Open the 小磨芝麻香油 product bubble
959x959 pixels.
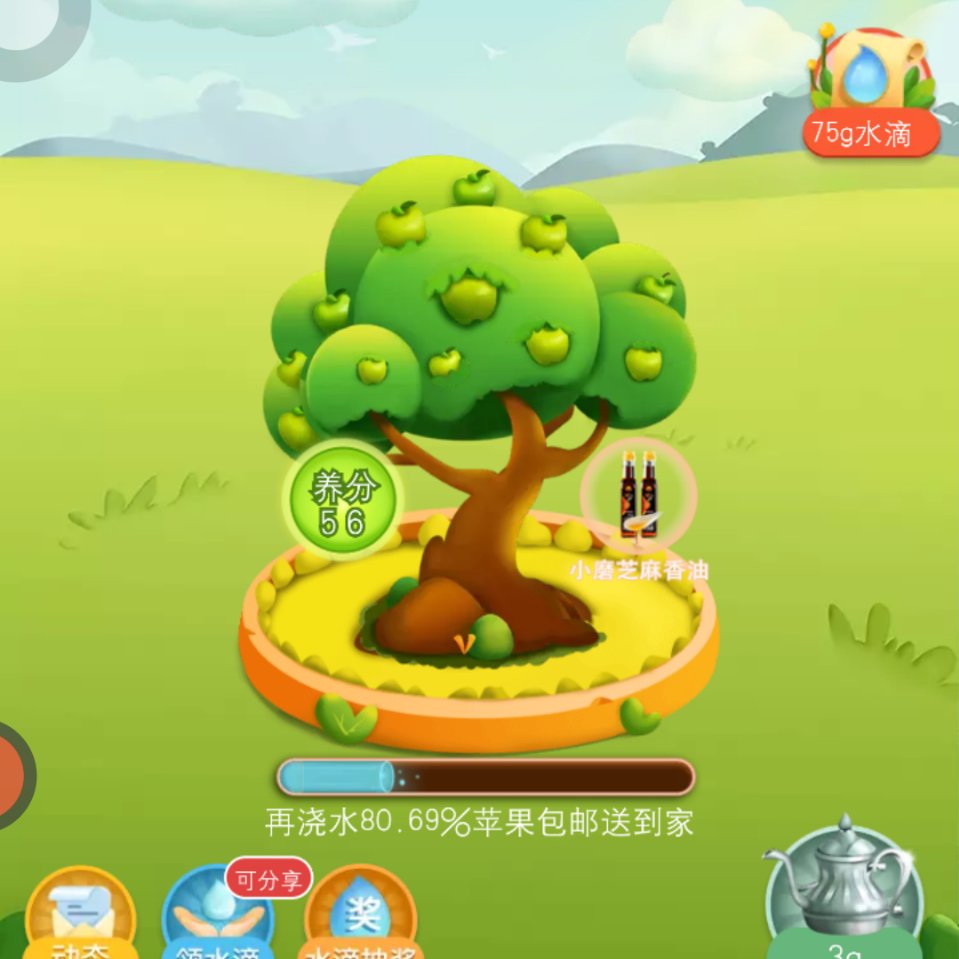coord(639,497)
